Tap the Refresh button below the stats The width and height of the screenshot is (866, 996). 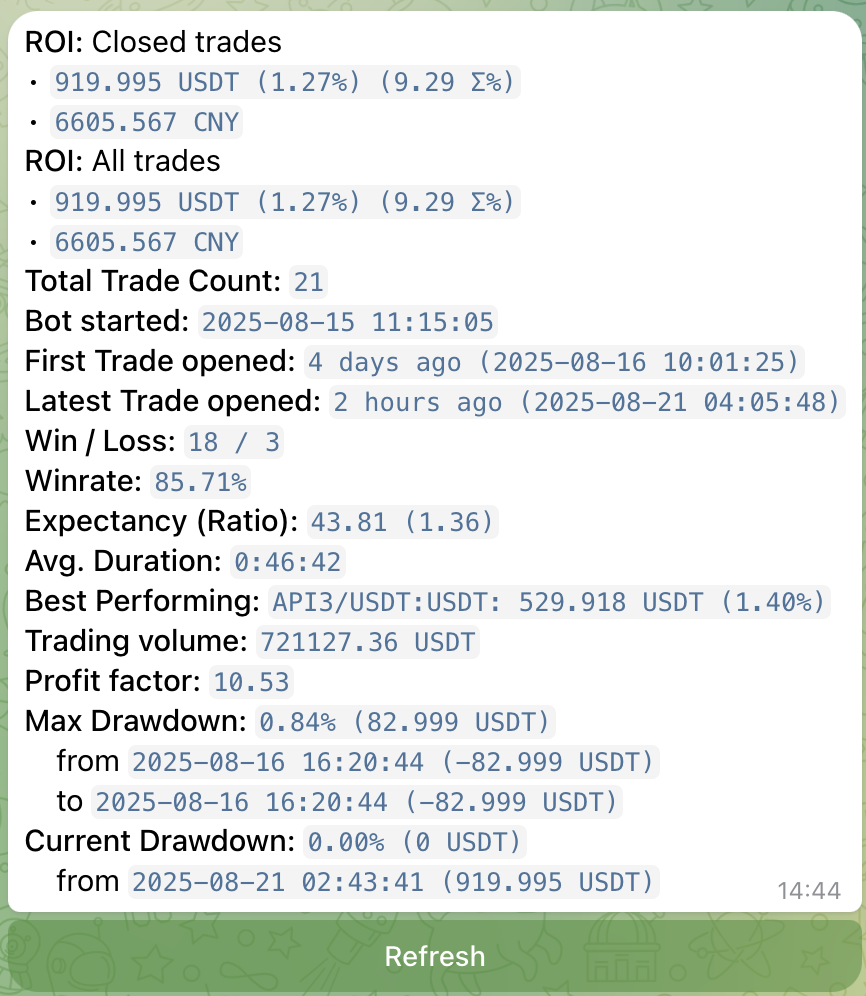[x=434, y=956]
